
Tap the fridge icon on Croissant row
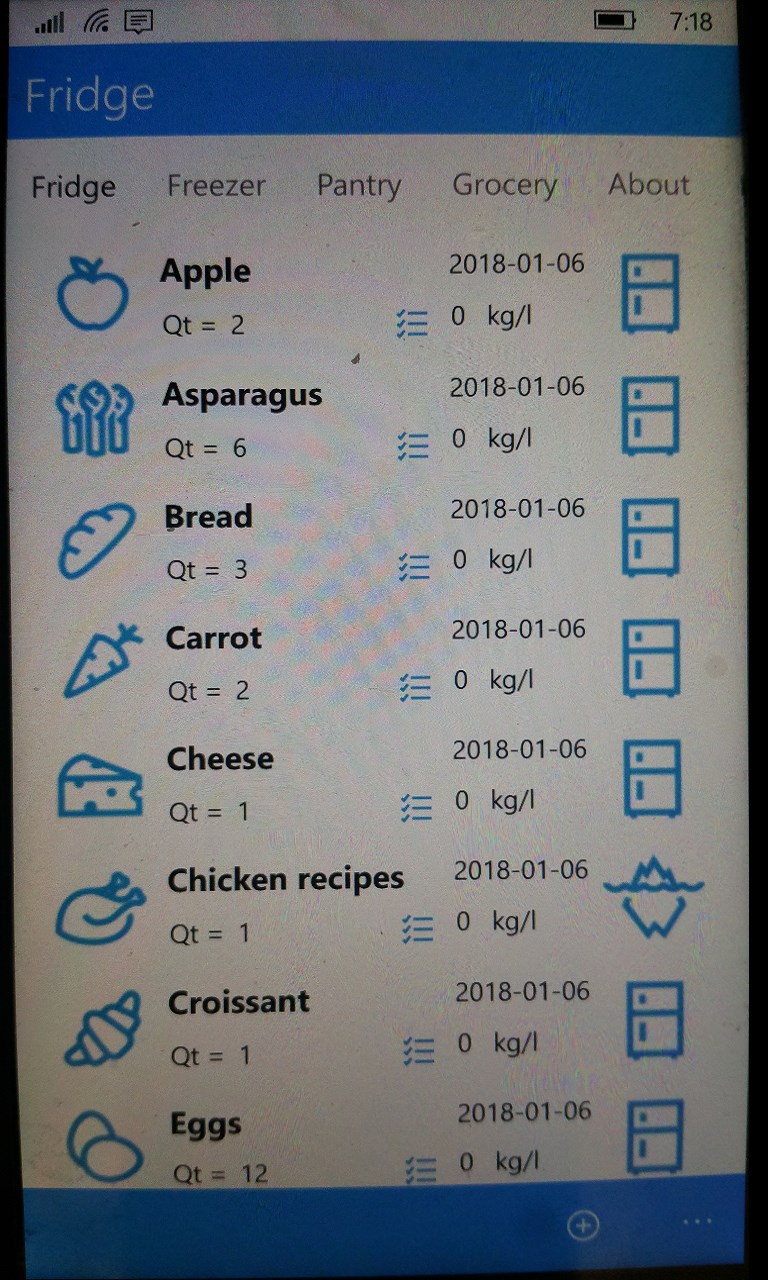655,1019
